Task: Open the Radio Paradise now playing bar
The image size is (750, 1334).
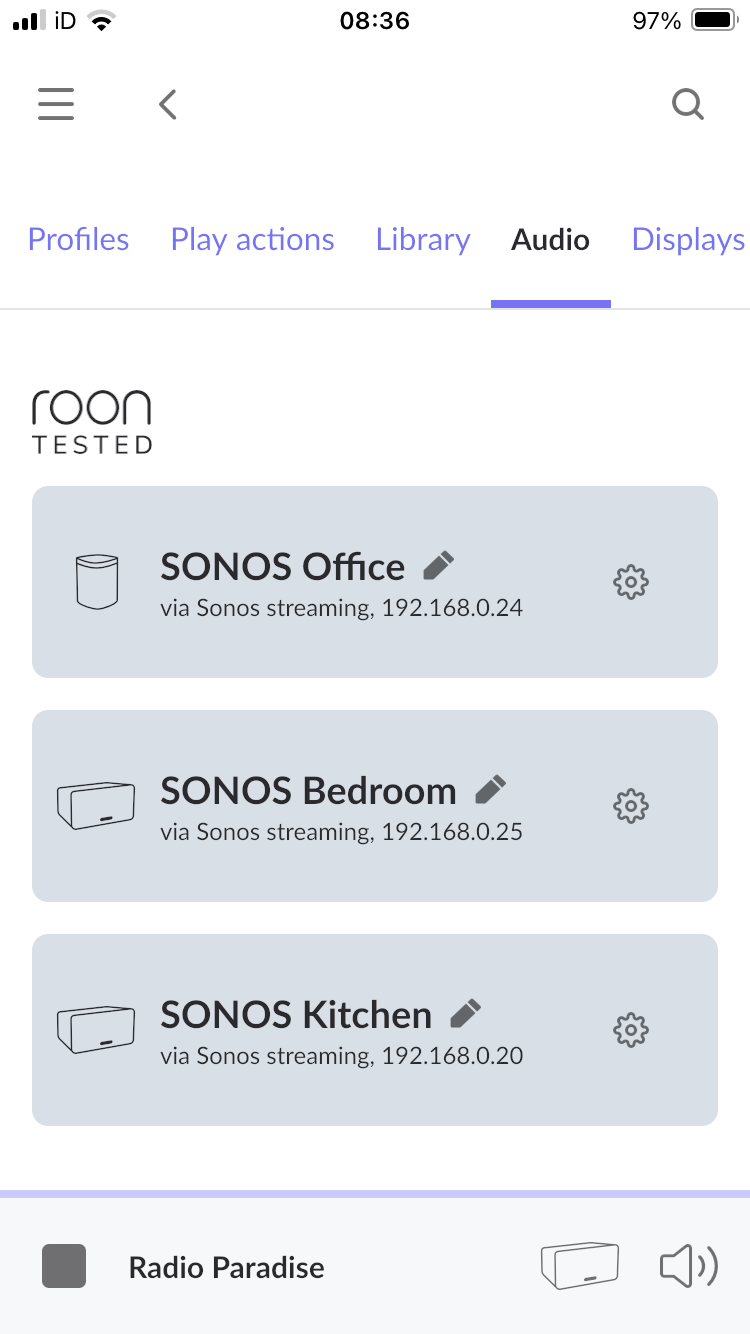Action: tap(227, 1268)
